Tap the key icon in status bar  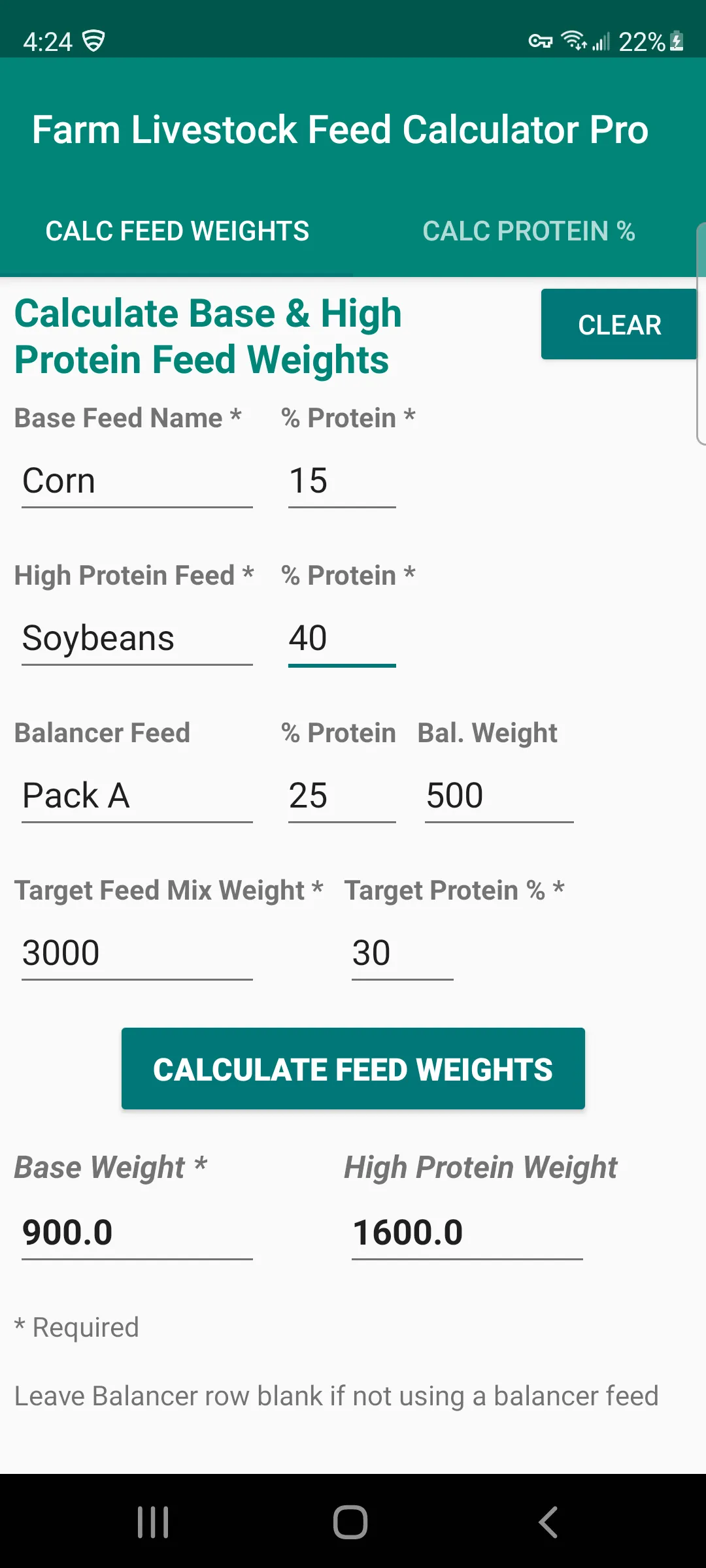pos(542,41)
